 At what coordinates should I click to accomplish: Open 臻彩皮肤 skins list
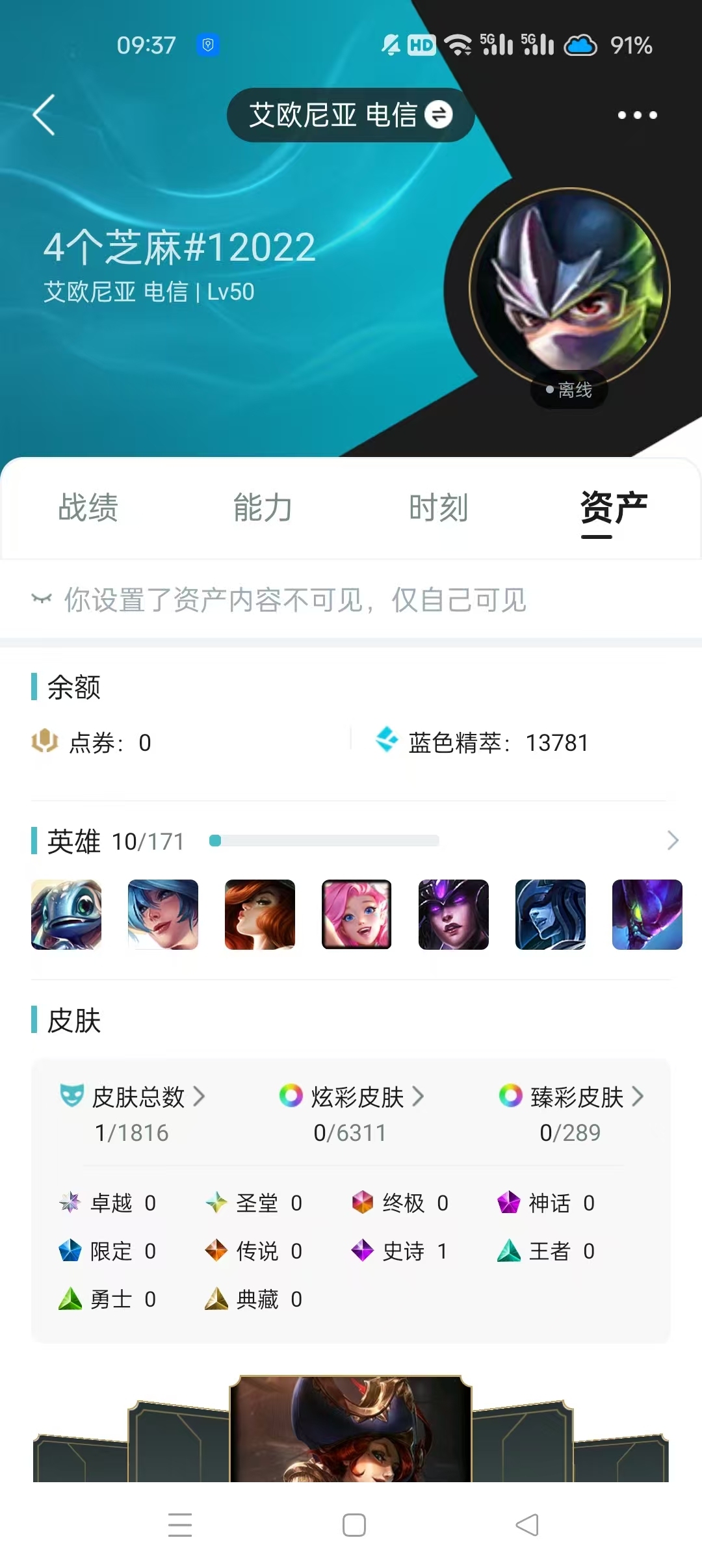tap(571, 1097)
